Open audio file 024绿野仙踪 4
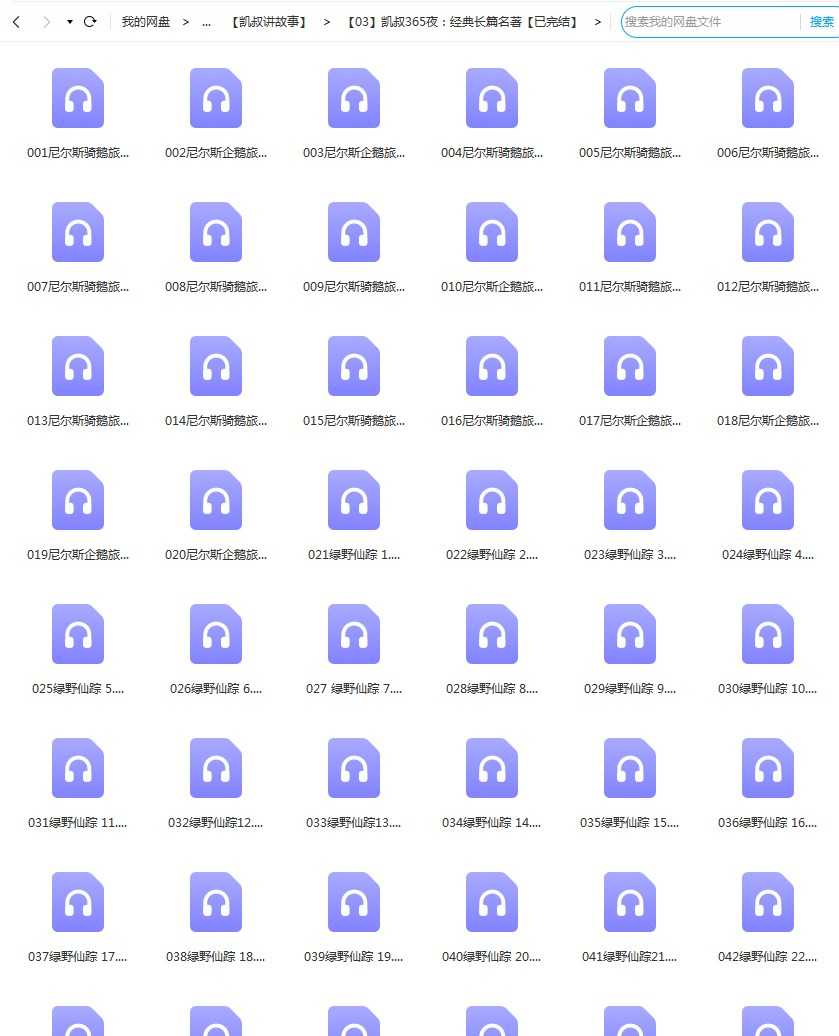839x1036 pixels. click(768, 500)
